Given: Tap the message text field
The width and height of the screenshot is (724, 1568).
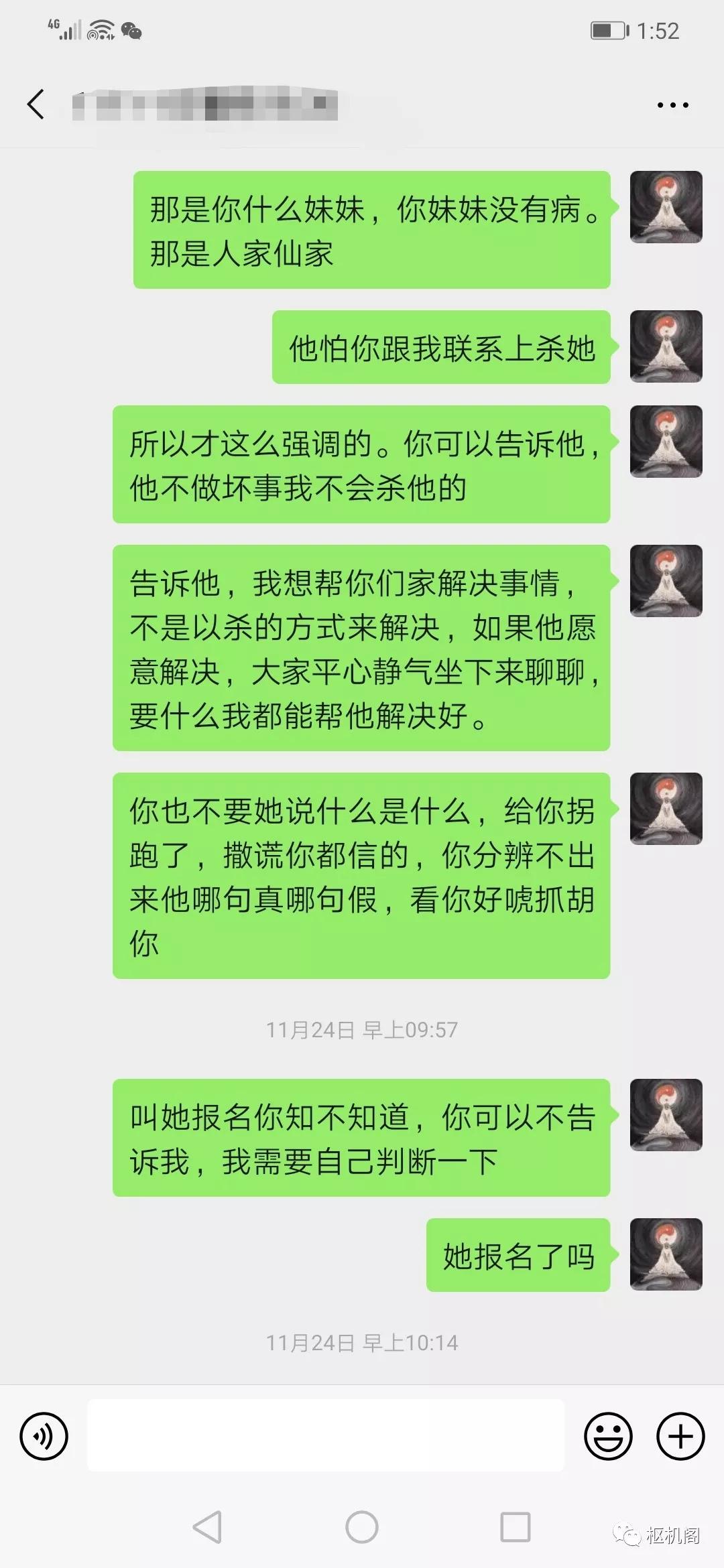Looking at the screenshot, I should point(326,1435).
